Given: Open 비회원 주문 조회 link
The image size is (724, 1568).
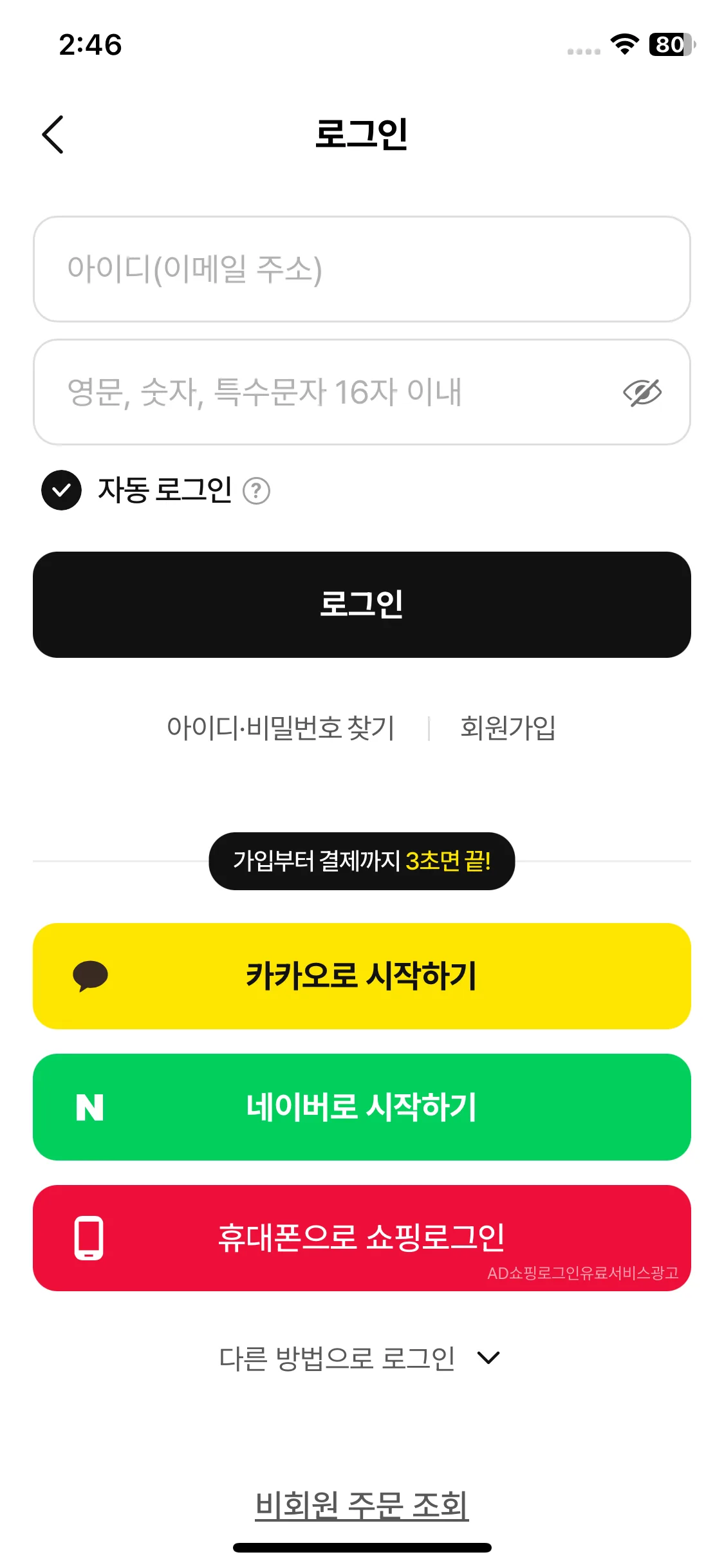Looking at the screenshot, I should [362, 1505].
